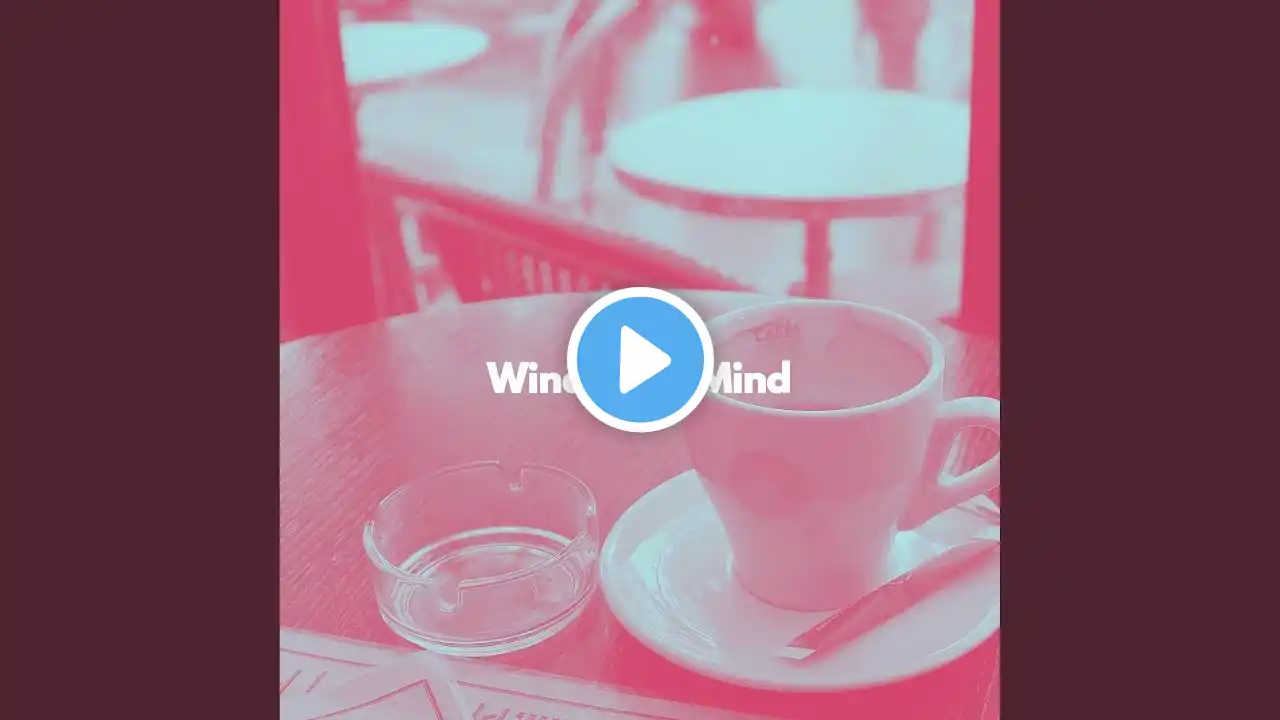Play the video with the blue play button
This screenshot has width=1280, height=720.
(640, 359)
